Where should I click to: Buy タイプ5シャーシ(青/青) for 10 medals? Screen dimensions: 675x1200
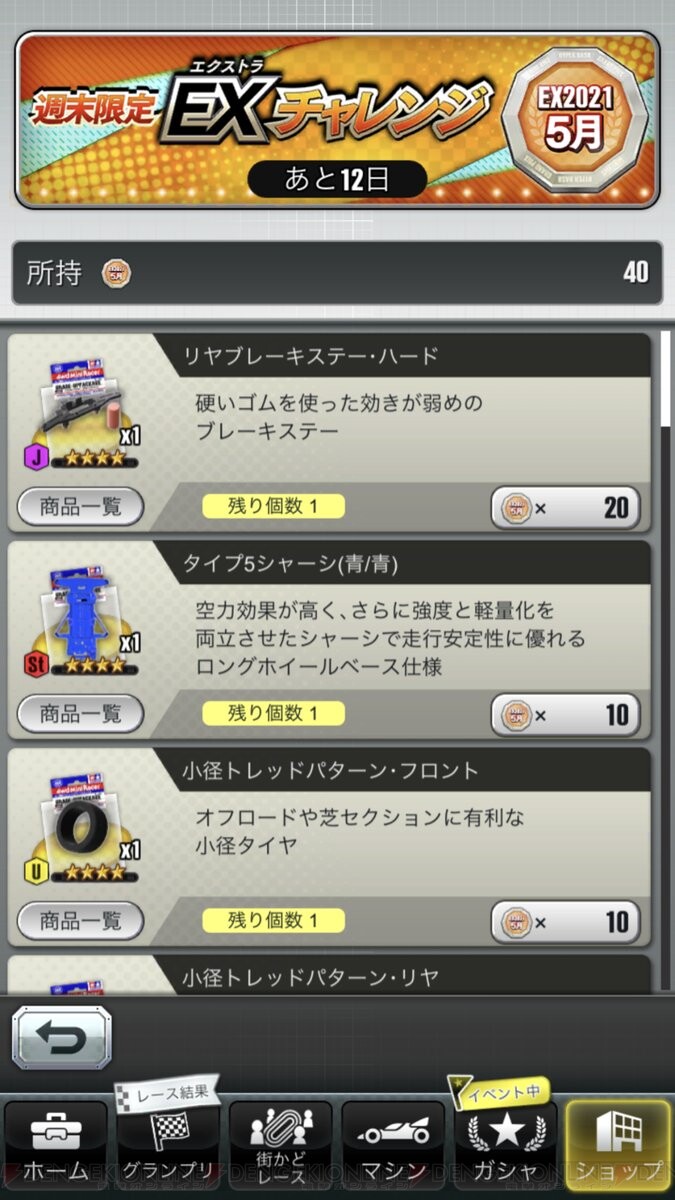565,714
